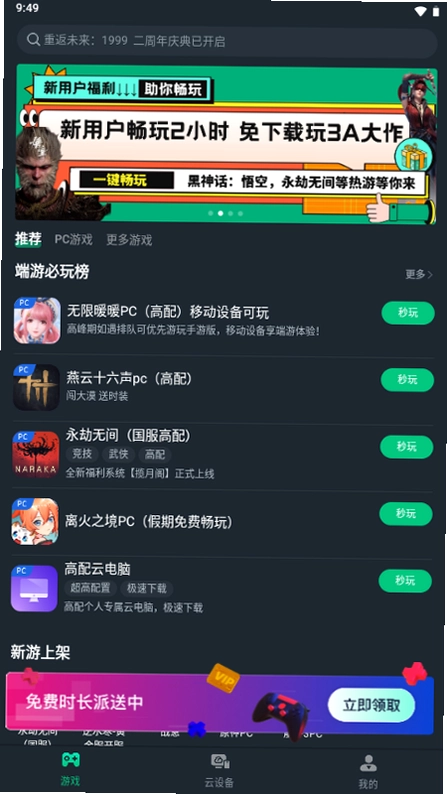Start 燕云十六声pc with 秒玩
This screenshot has height=794, width=447.
(x=407, y=380)
